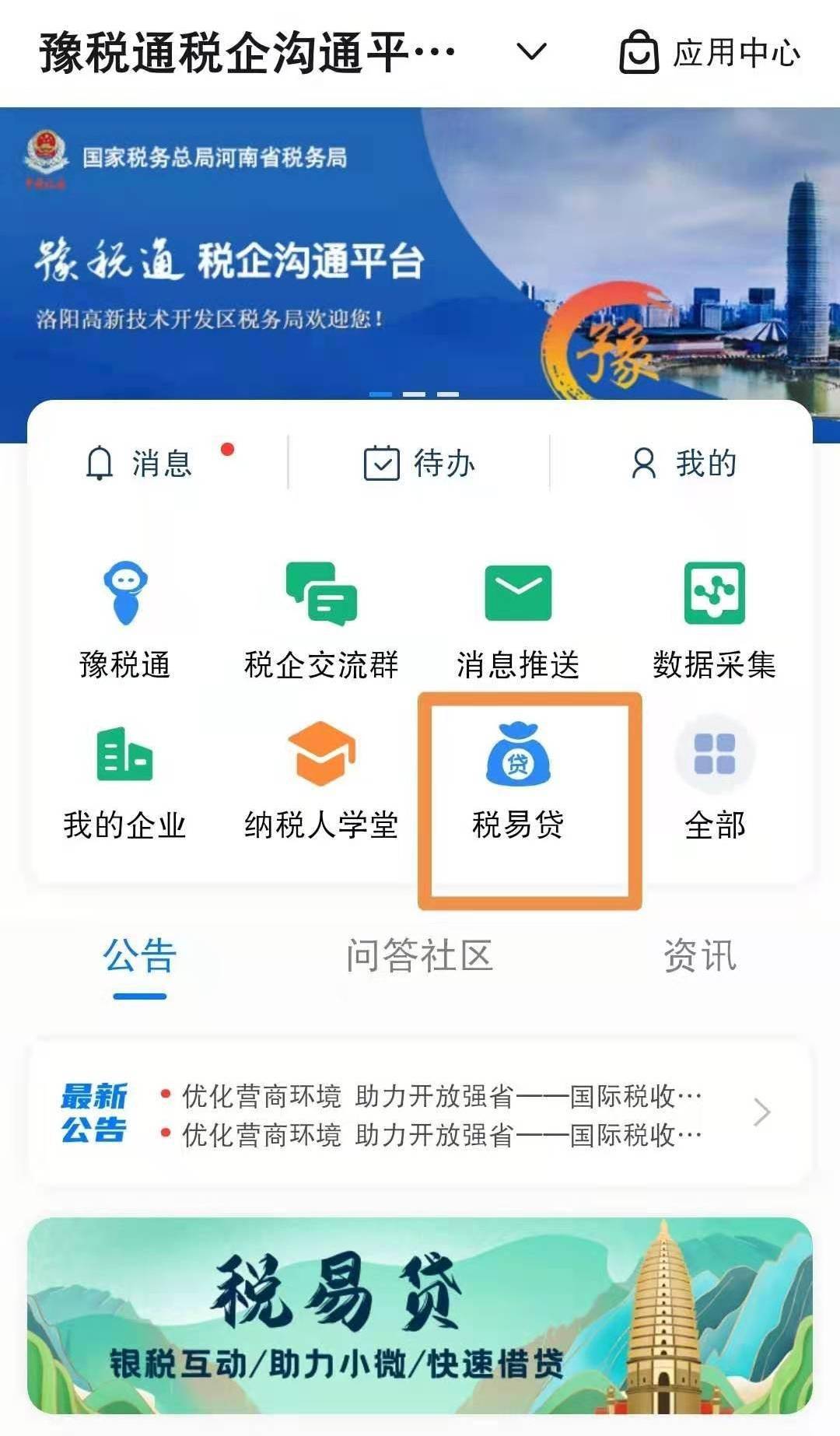Expand the 豫税通税企沟通平台 title dropdown

[532, 52]
